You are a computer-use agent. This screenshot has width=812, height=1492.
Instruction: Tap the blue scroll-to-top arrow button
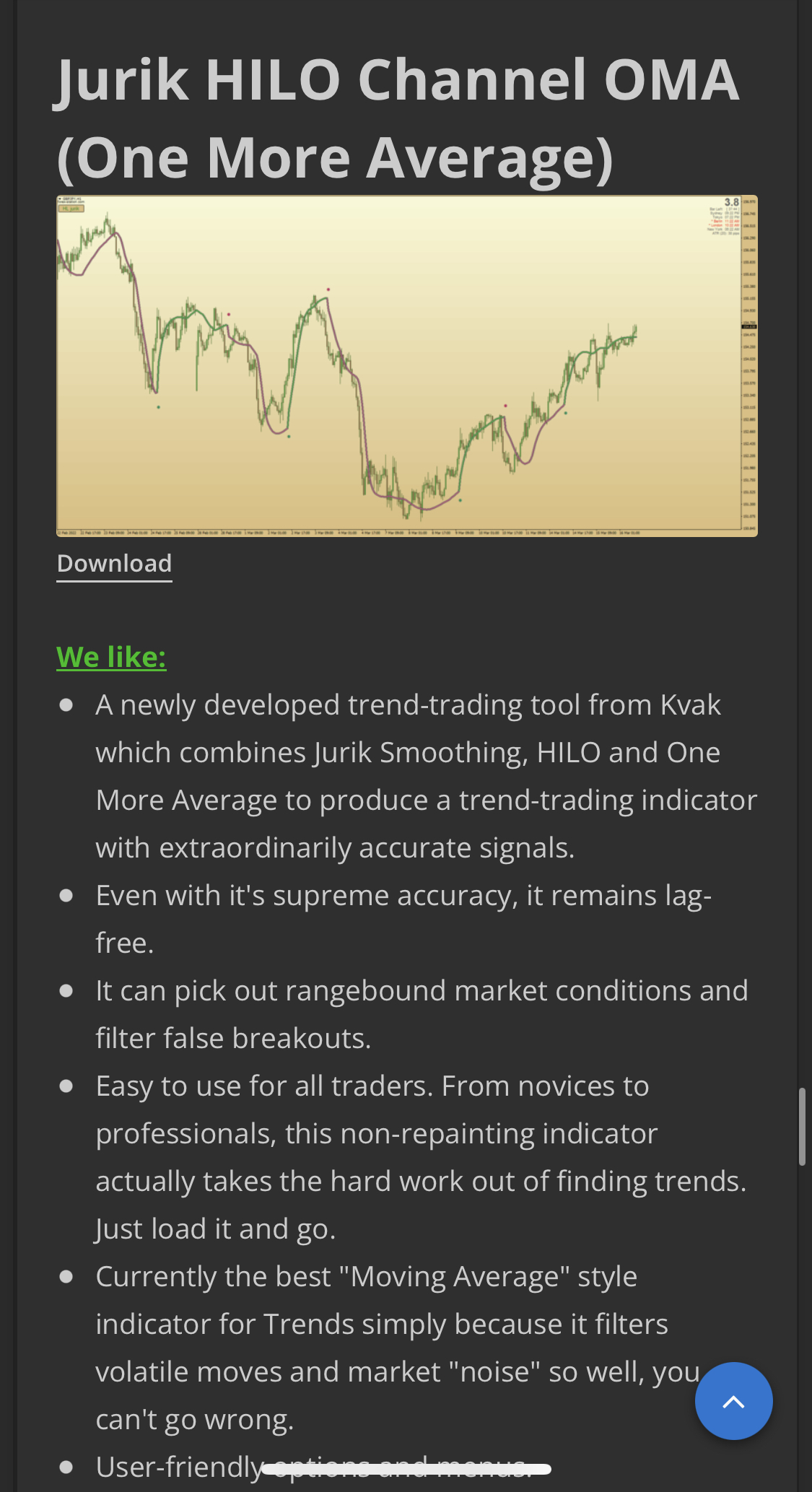tap(733, 1401)
